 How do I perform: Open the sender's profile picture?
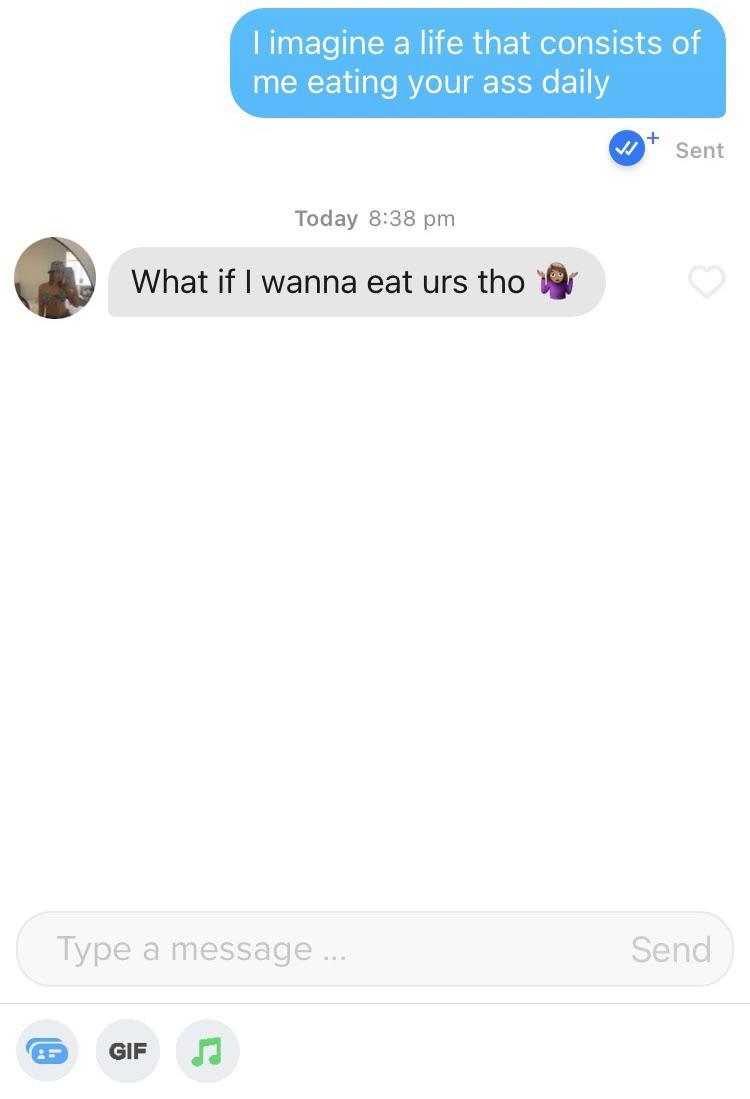click(55, 278)
